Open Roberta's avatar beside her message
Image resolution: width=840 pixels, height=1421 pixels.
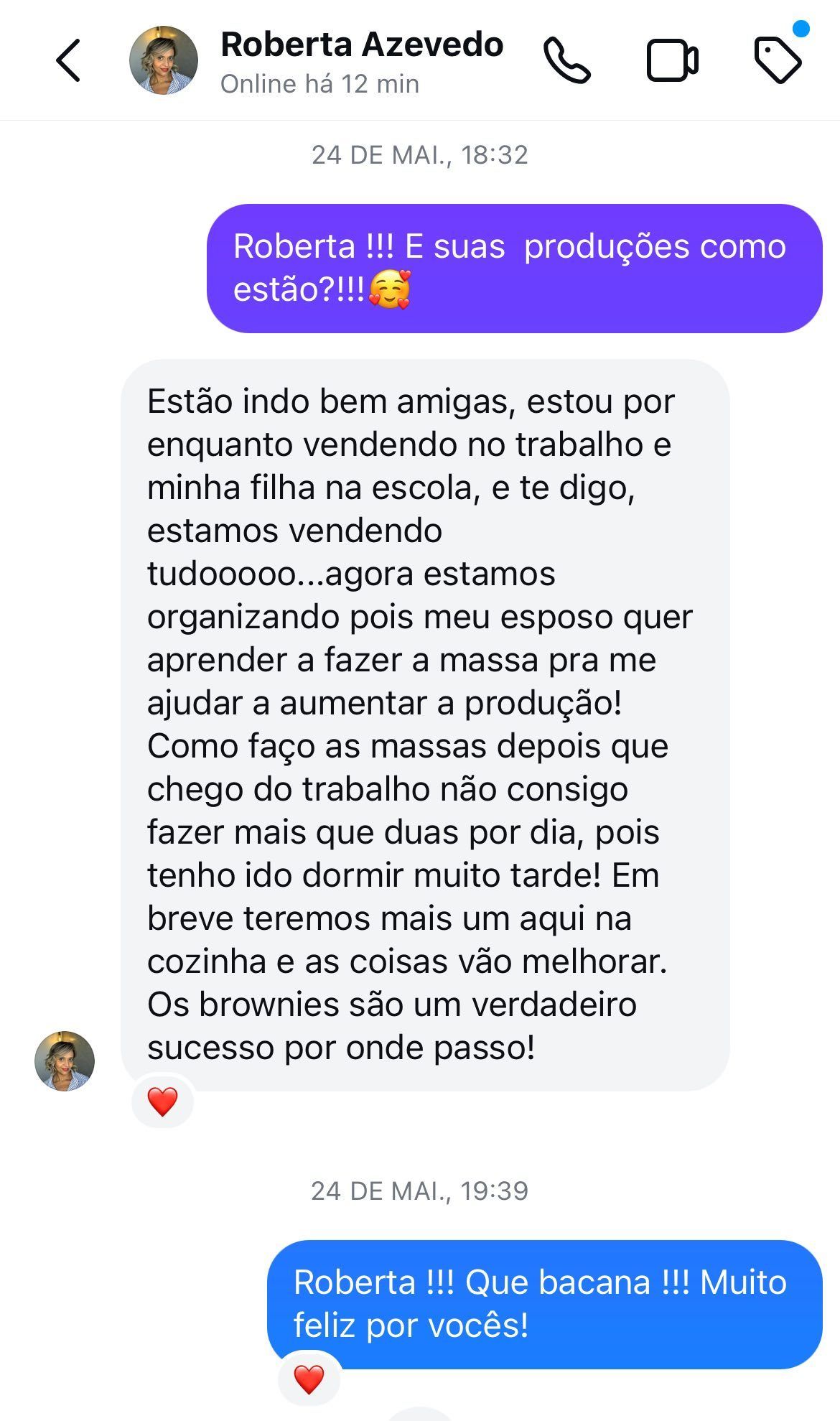(x=65, y=1061)
